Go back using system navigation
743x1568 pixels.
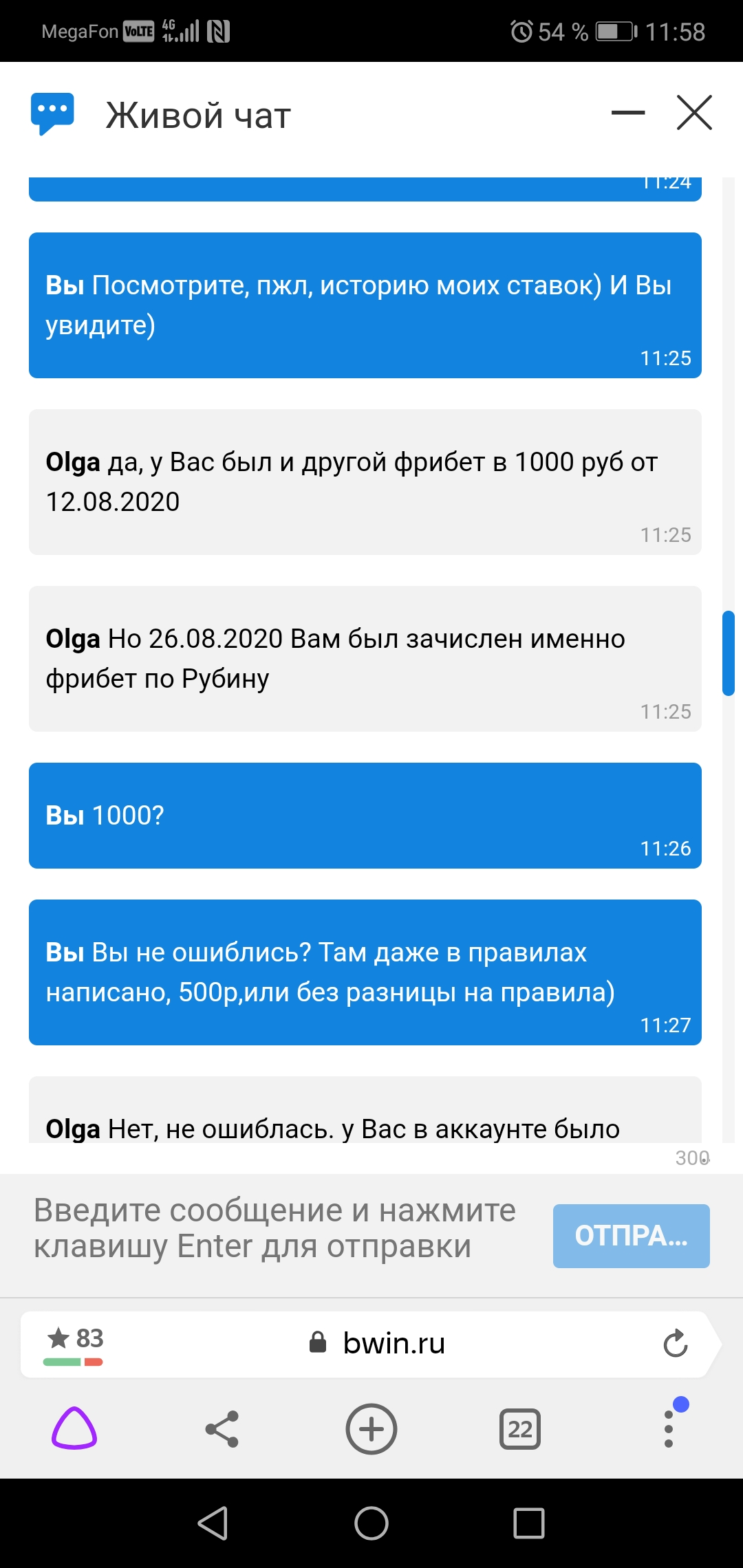point(213,1523)
